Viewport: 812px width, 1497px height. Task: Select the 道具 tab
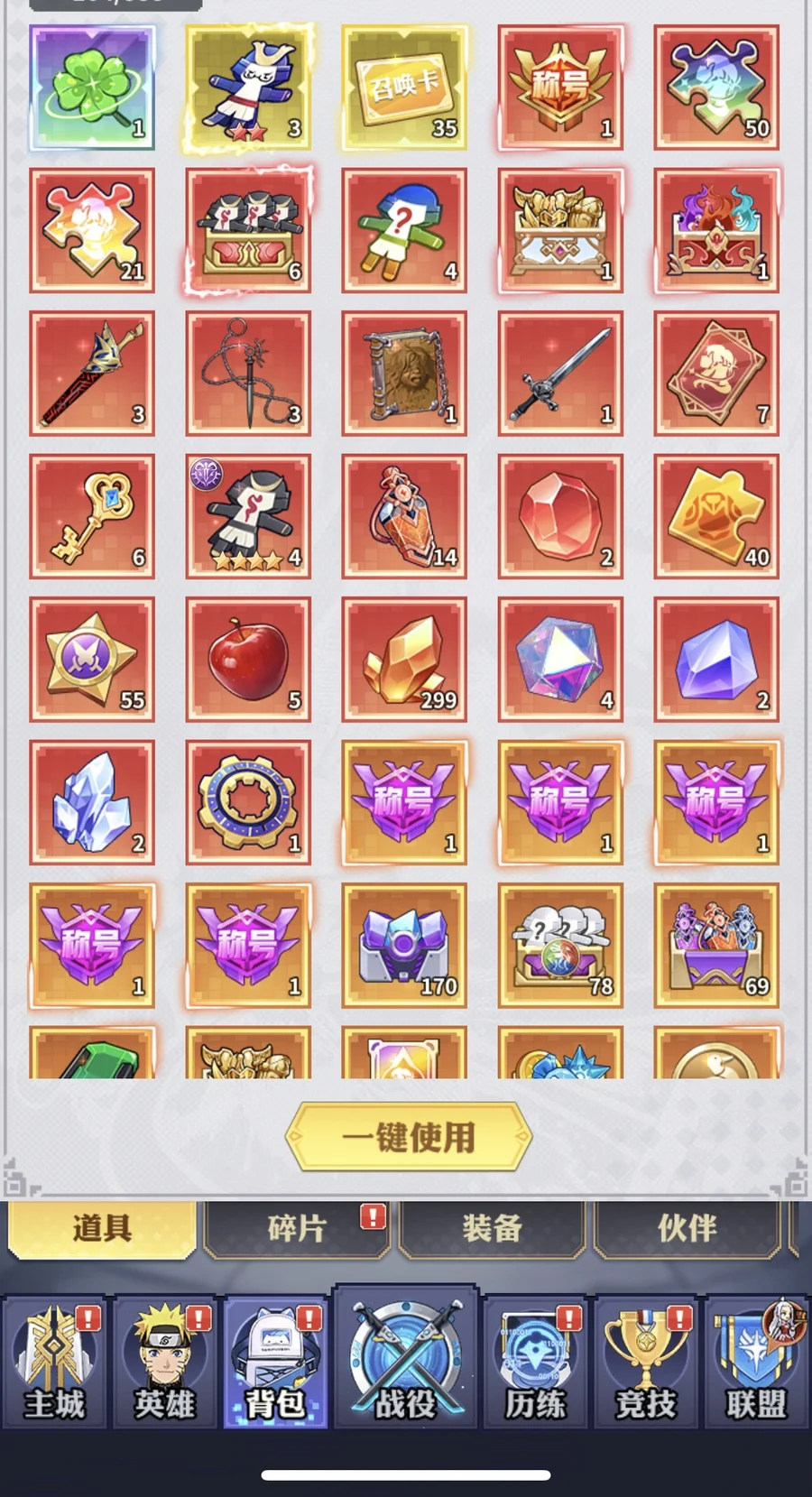click(102, 1228)
